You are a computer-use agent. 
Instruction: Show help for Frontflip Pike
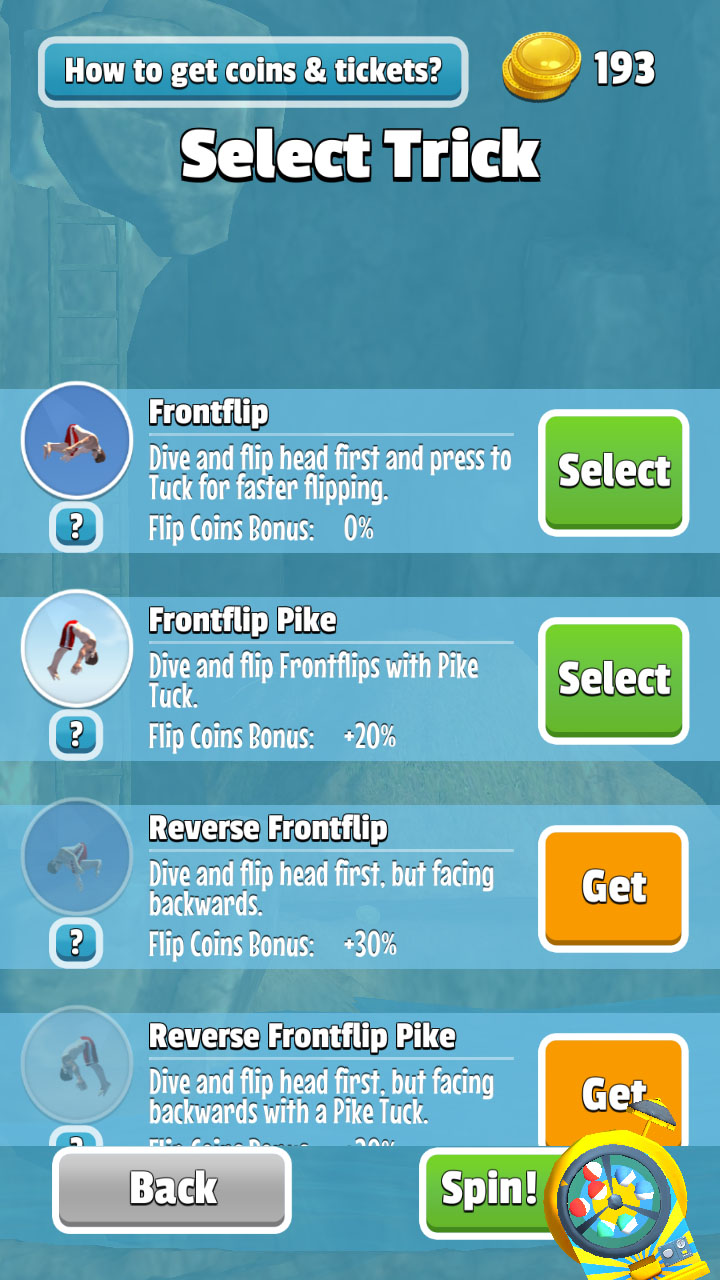[x=75, y=735]
